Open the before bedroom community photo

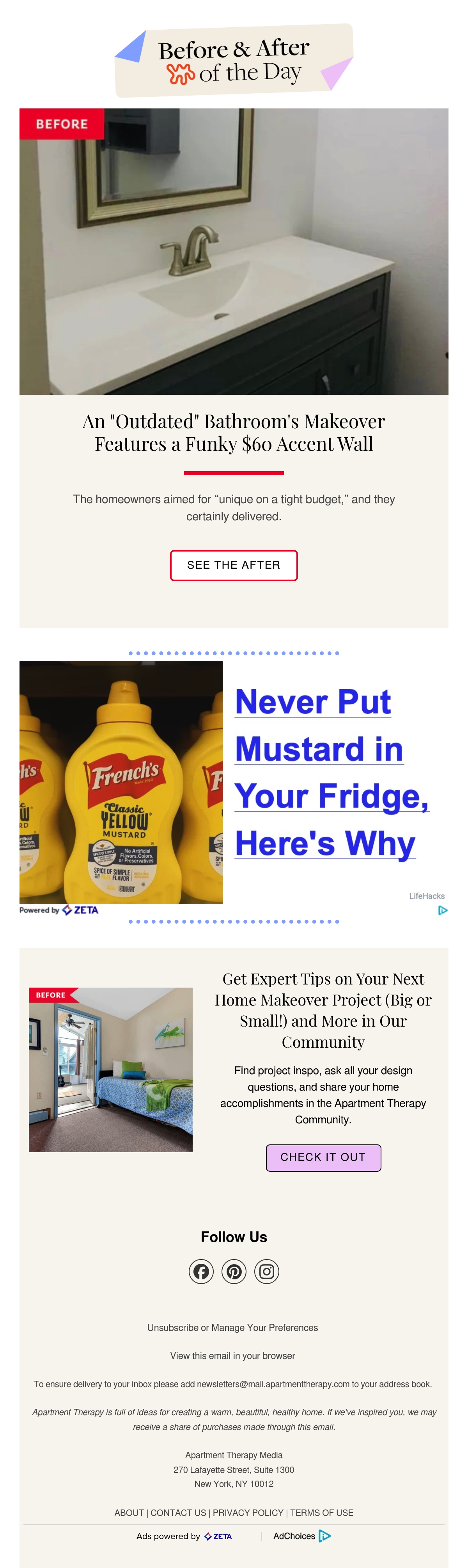[111, 1069]
